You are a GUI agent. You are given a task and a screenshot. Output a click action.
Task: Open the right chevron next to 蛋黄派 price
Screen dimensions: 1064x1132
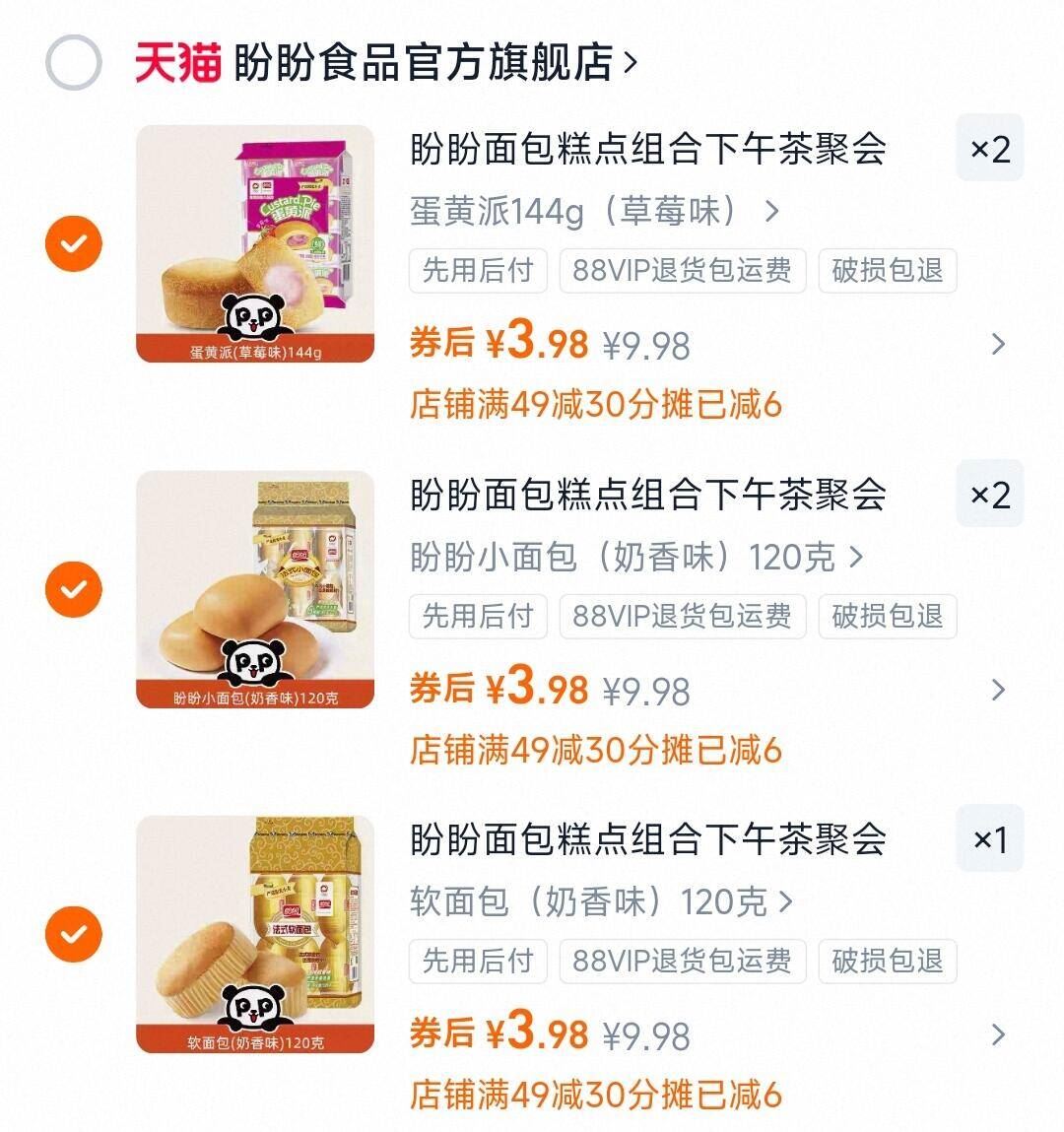click(999, 345)
